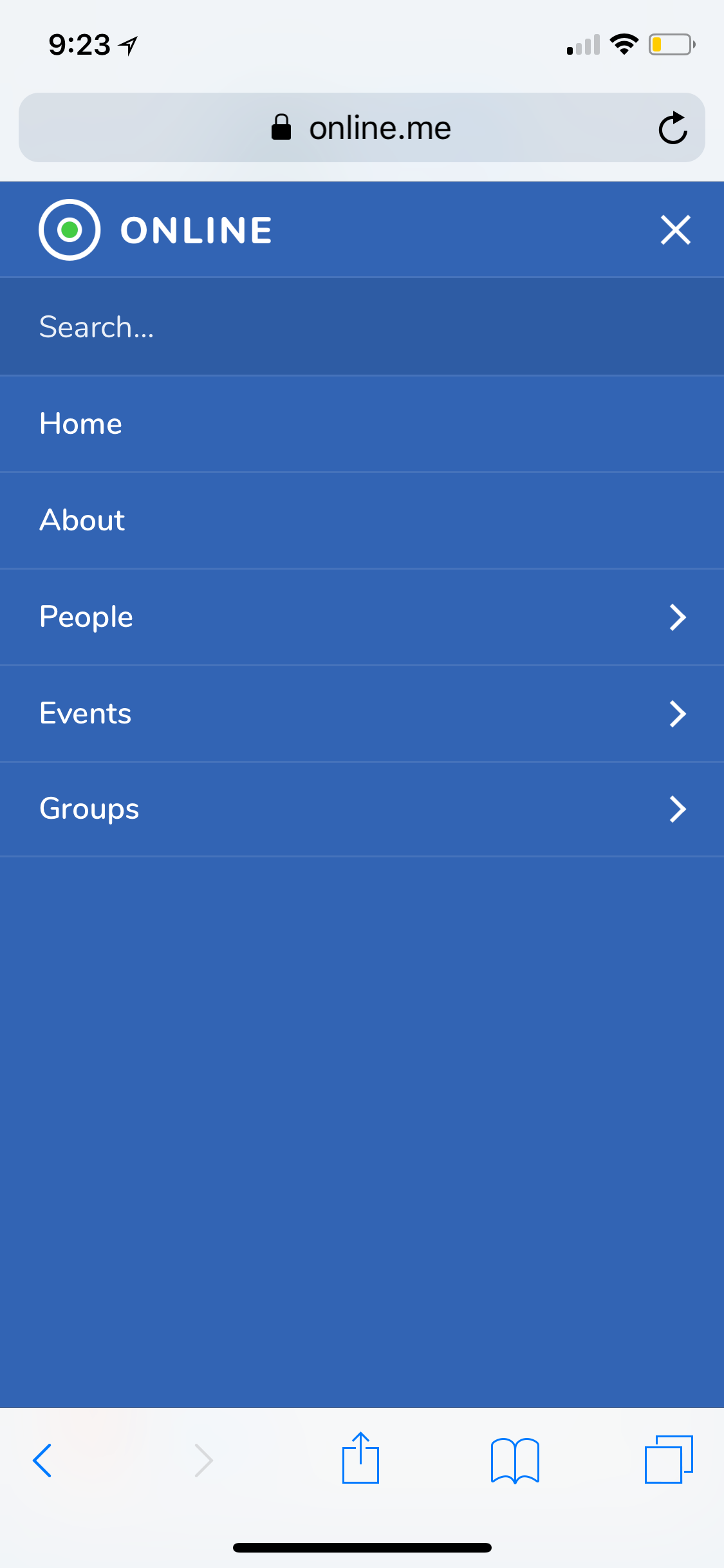Go back to the previous page
This screenshot has height=1568, width=724.
click(42, 1461)
